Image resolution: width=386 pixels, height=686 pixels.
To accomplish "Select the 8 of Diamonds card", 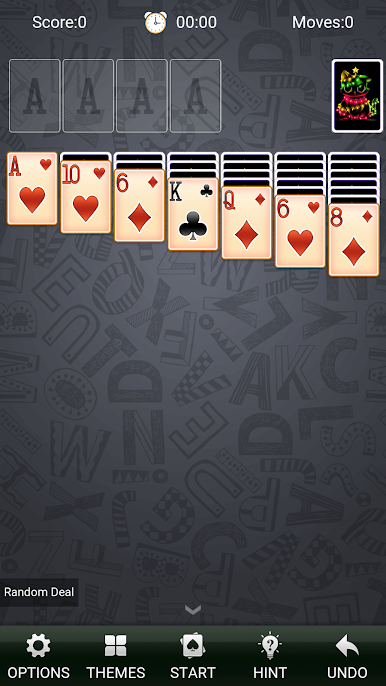I will [354, 240].
